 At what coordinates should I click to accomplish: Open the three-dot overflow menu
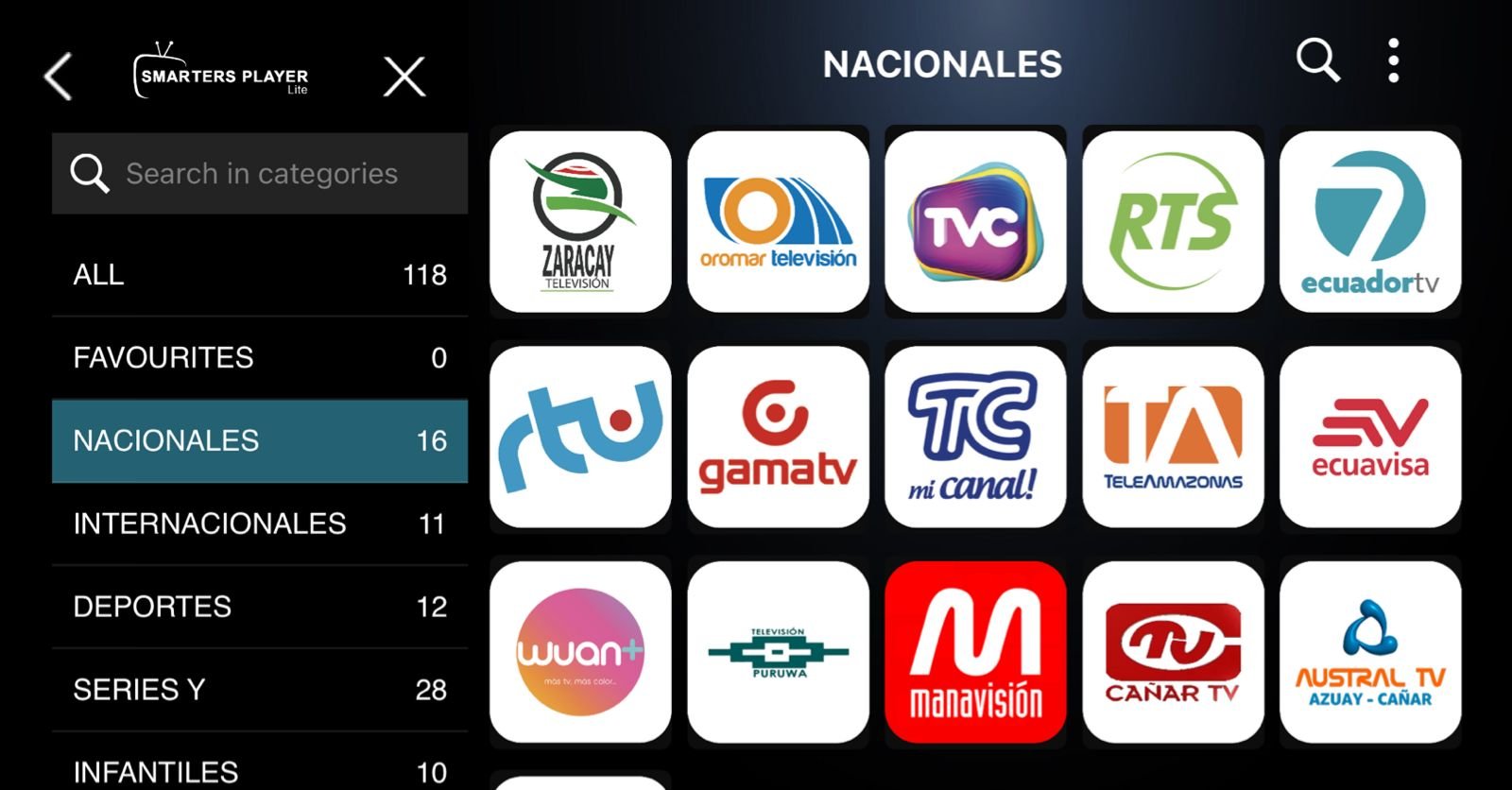coord(1393,61)
